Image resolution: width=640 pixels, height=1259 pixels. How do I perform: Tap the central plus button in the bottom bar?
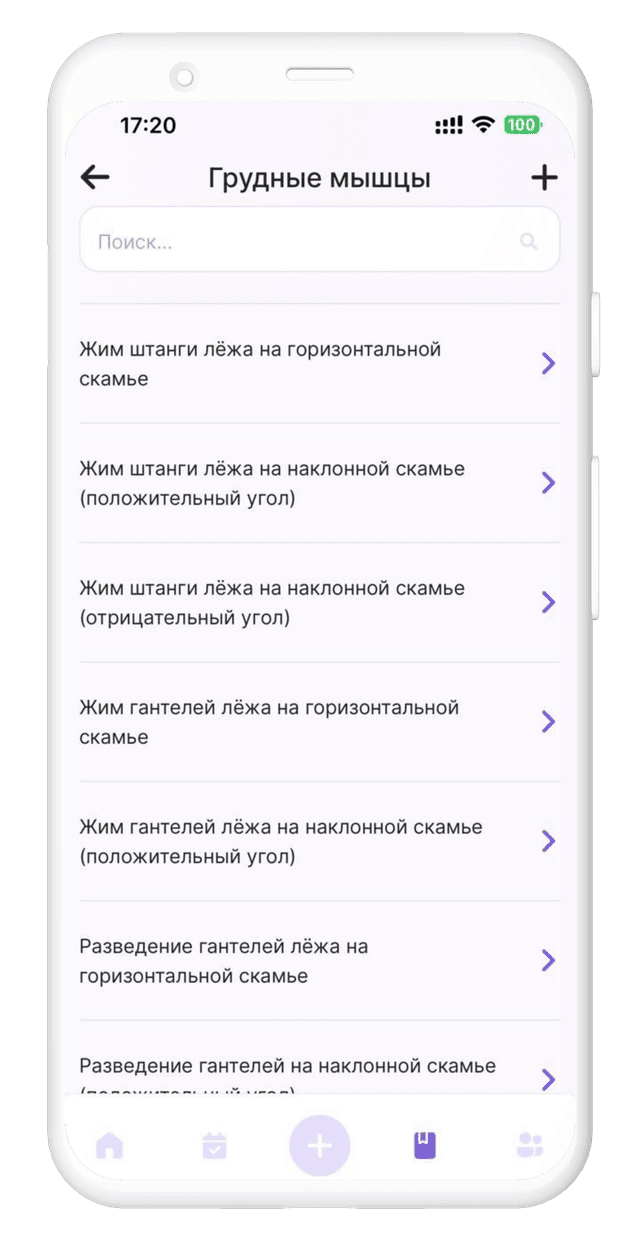[x=320, y=1145]
